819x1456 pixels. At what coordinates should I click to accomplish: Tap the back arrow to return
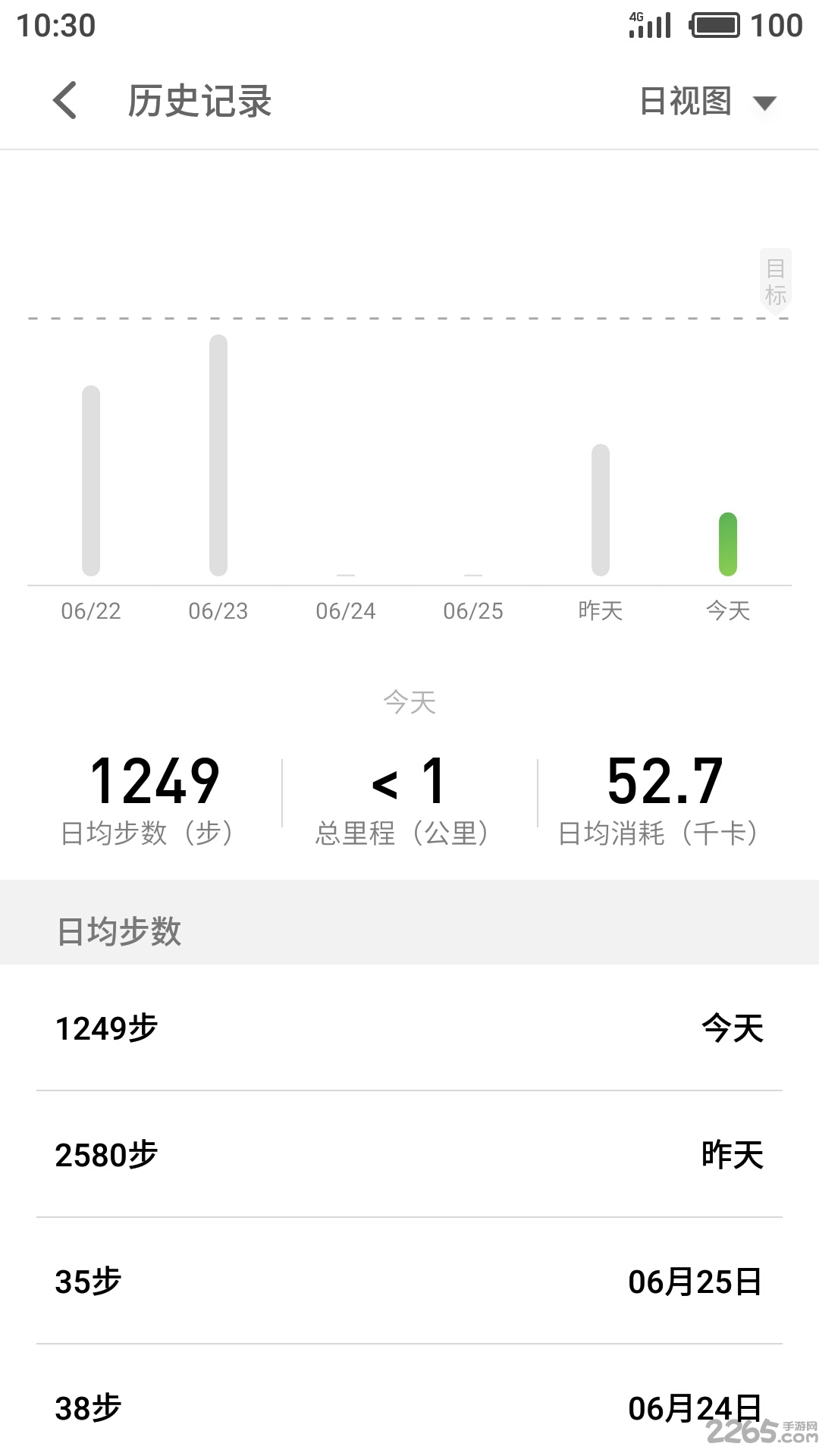tap(64, 100)
